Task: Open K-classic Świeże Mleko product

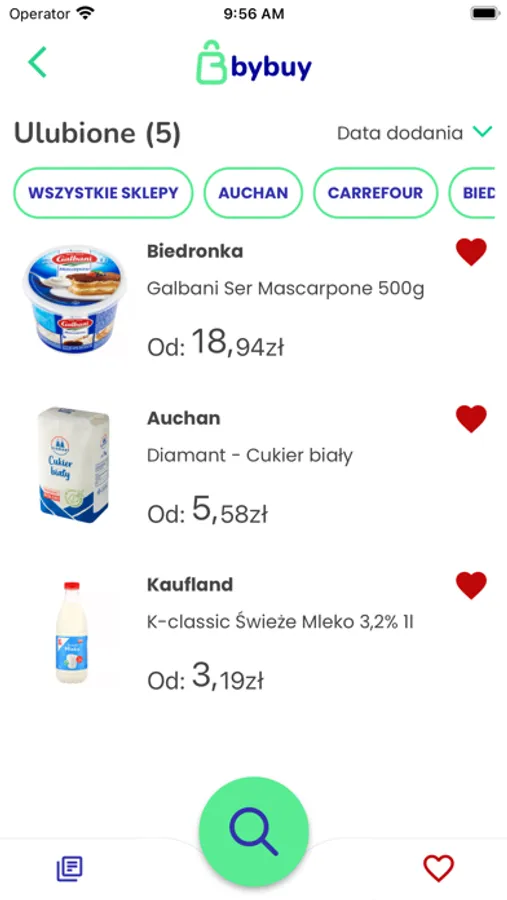Action: pyautogui.click(x=253, y=633)
